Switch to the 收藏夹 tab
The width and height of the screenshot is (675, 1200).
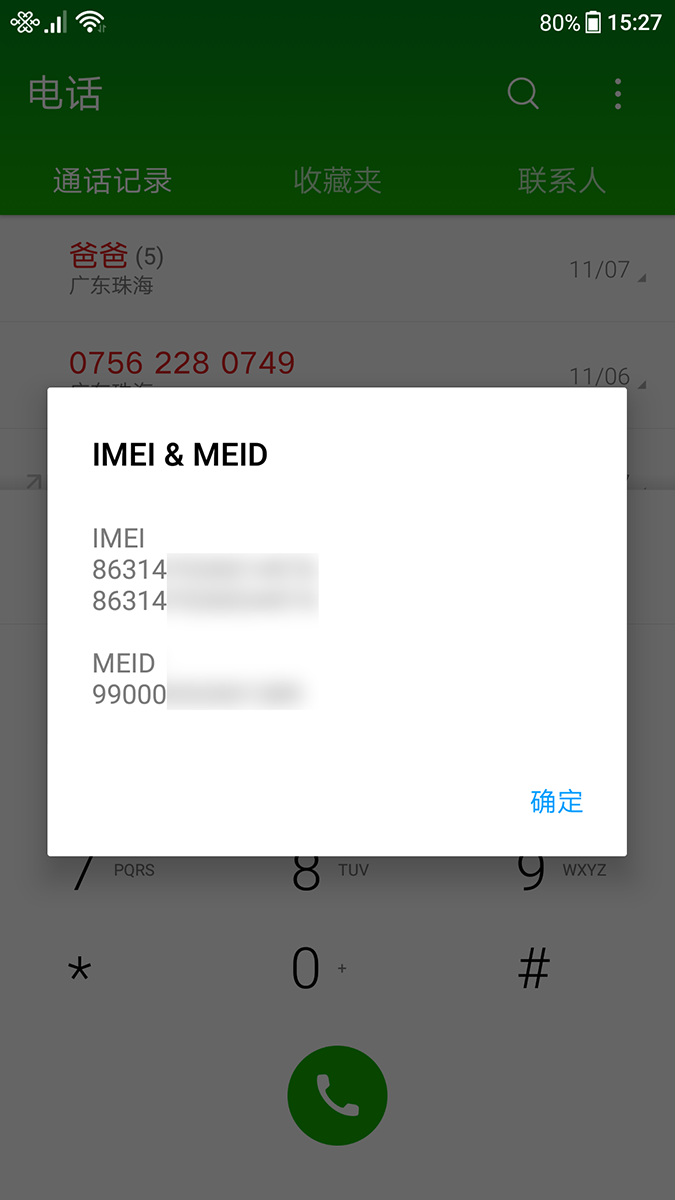click(x=337, y=181)
